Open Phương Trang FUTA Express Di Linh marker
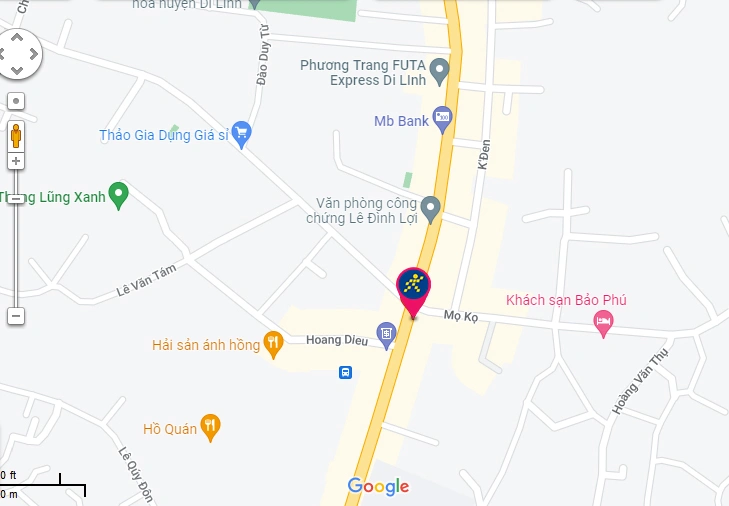This screenshot has width=729, height=506. [x=439, y=71]
